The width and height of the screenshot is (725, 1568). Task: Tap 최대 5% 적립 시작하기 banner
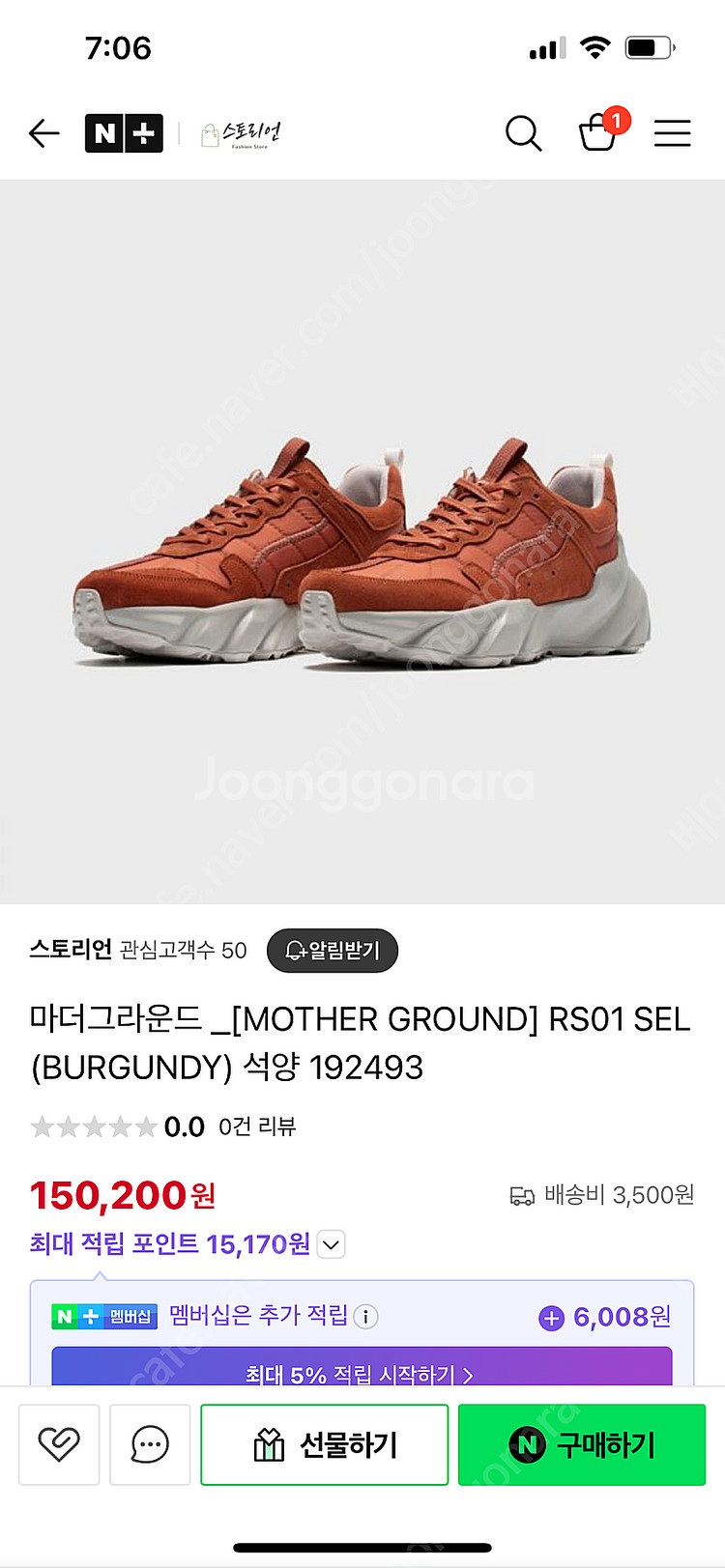pos(362,1371)
